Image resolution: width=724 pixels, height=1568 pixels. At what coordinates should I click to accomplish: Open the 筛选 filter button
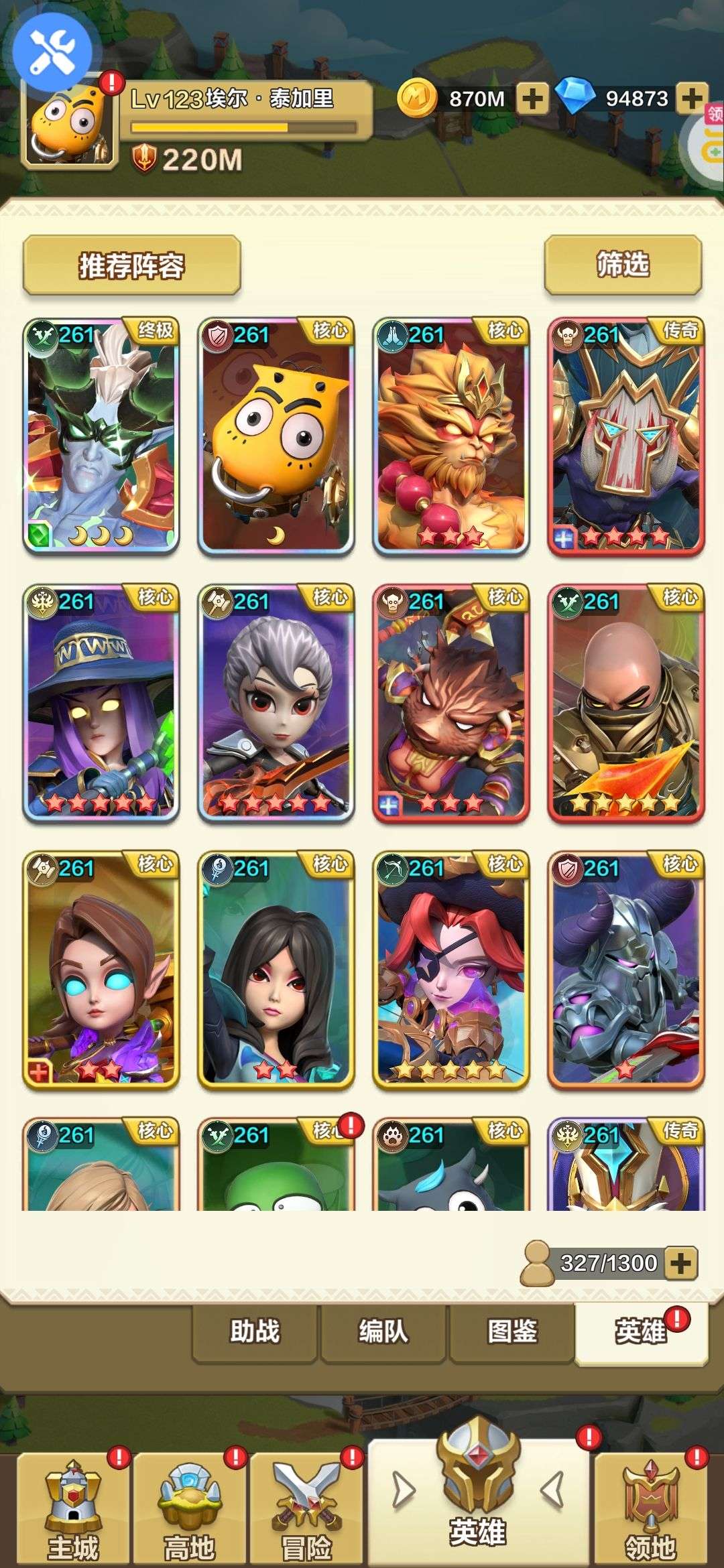[x=623, y=265]
